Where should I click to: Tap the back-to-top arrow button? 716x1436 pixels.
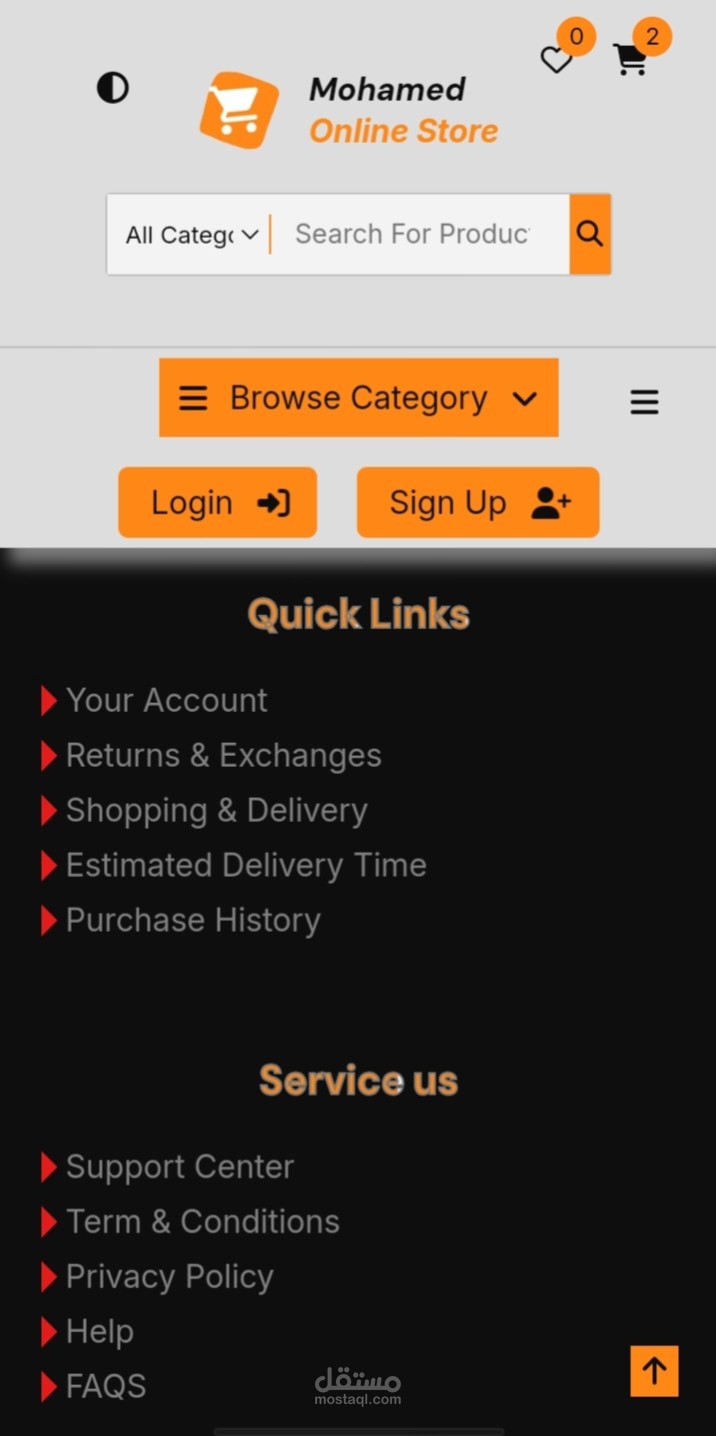(655, 1371)
